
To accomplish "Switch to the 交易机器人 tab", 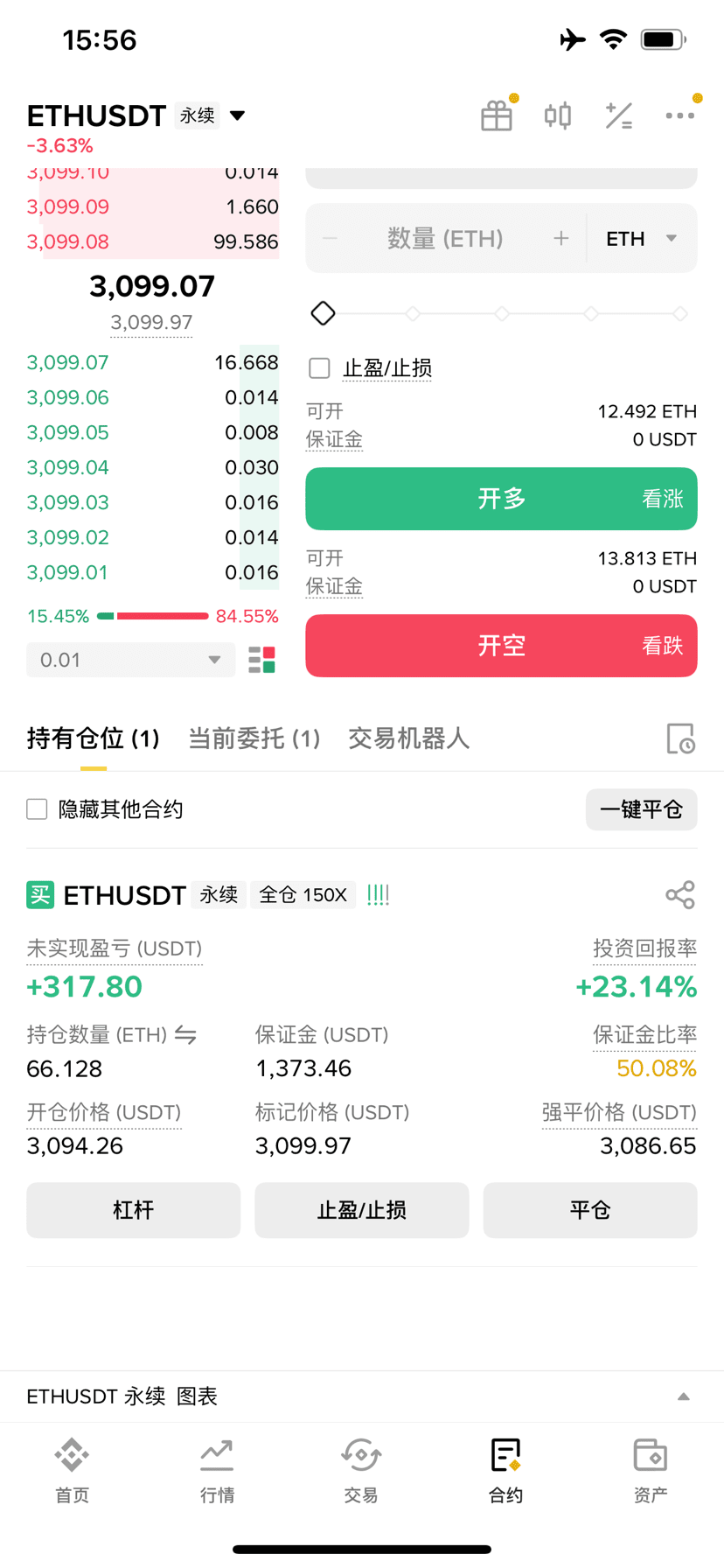I will (409, 738).
